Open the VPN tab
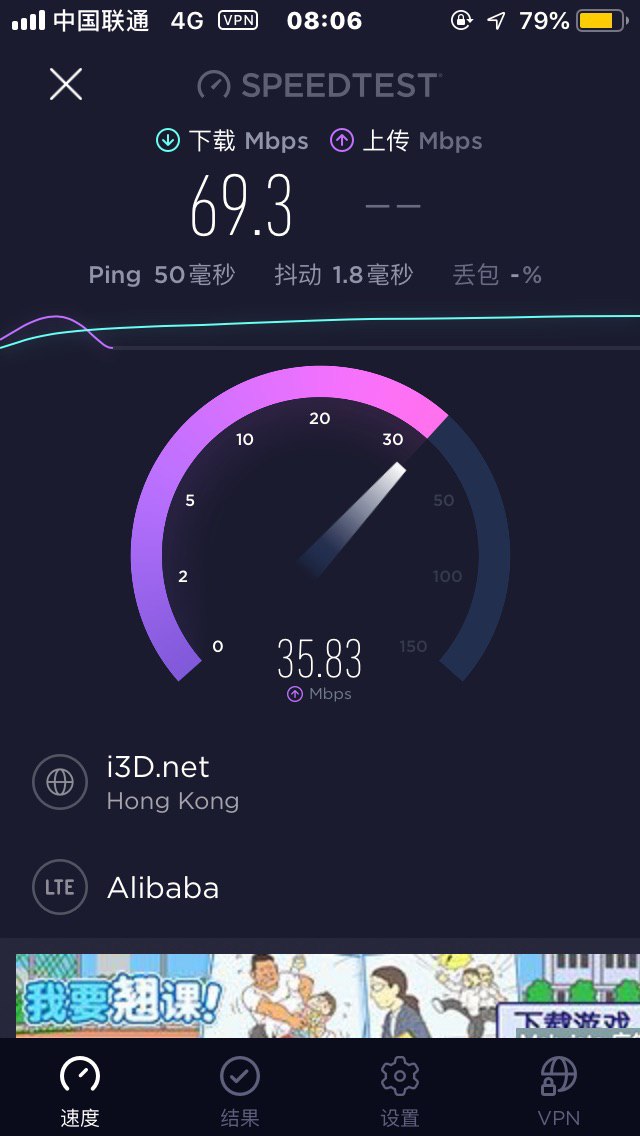 (x=559, y=1091)
